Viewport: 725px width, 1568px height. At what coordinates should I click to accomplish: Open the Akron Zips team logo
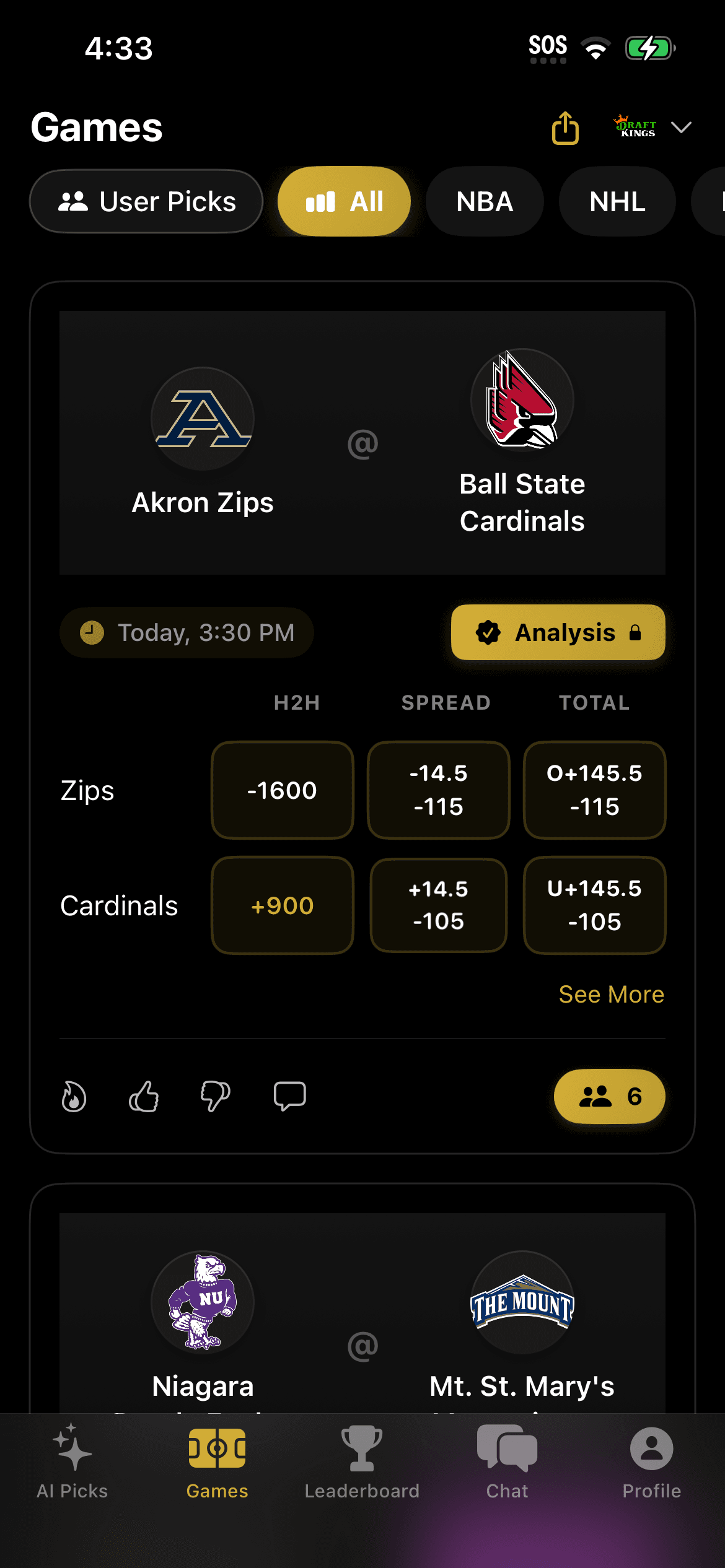coord(203,419)
